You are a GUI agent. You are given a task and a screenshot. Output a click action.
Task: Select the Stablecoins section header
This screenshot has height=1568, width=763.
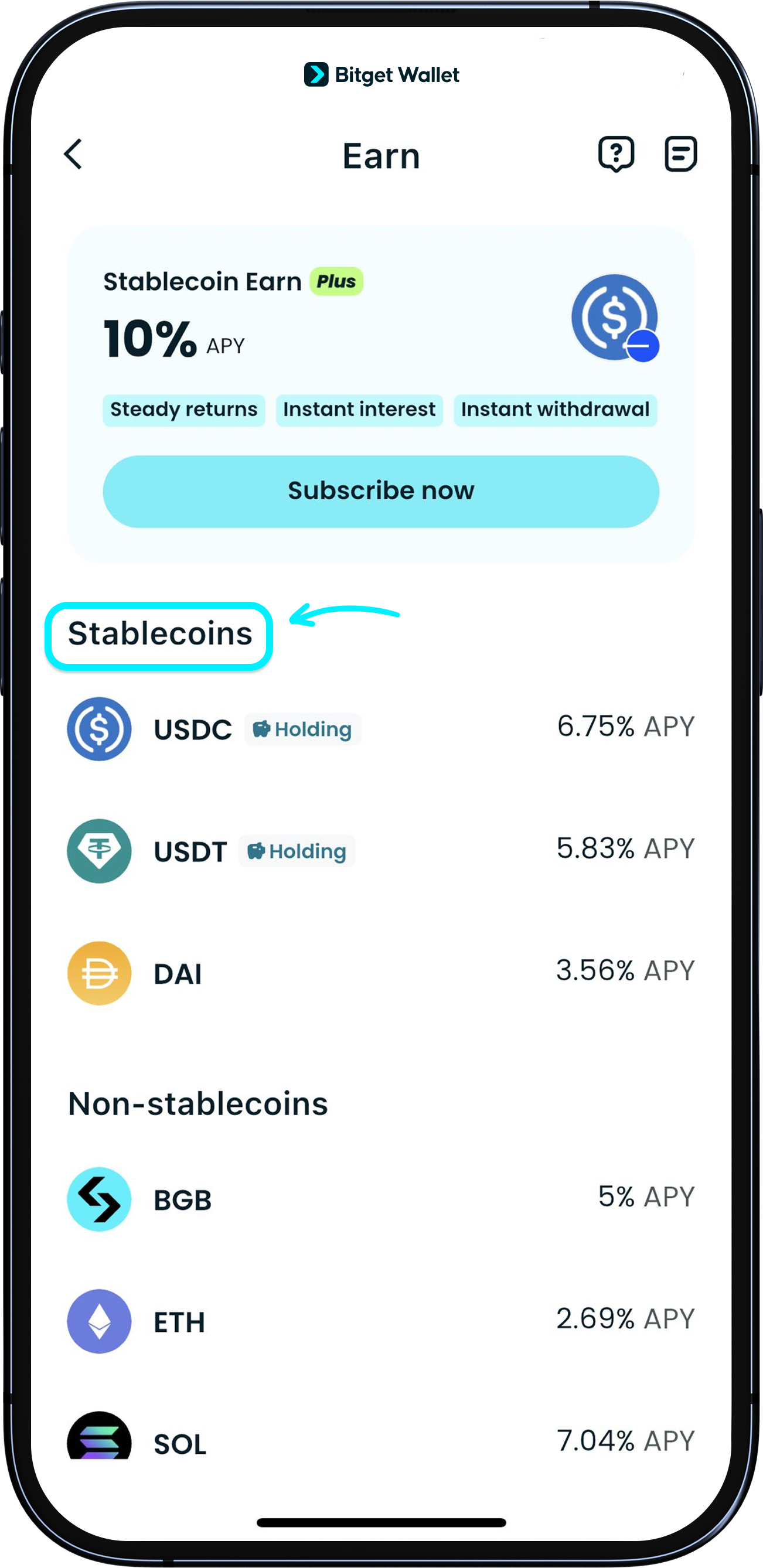click(159, 633)
